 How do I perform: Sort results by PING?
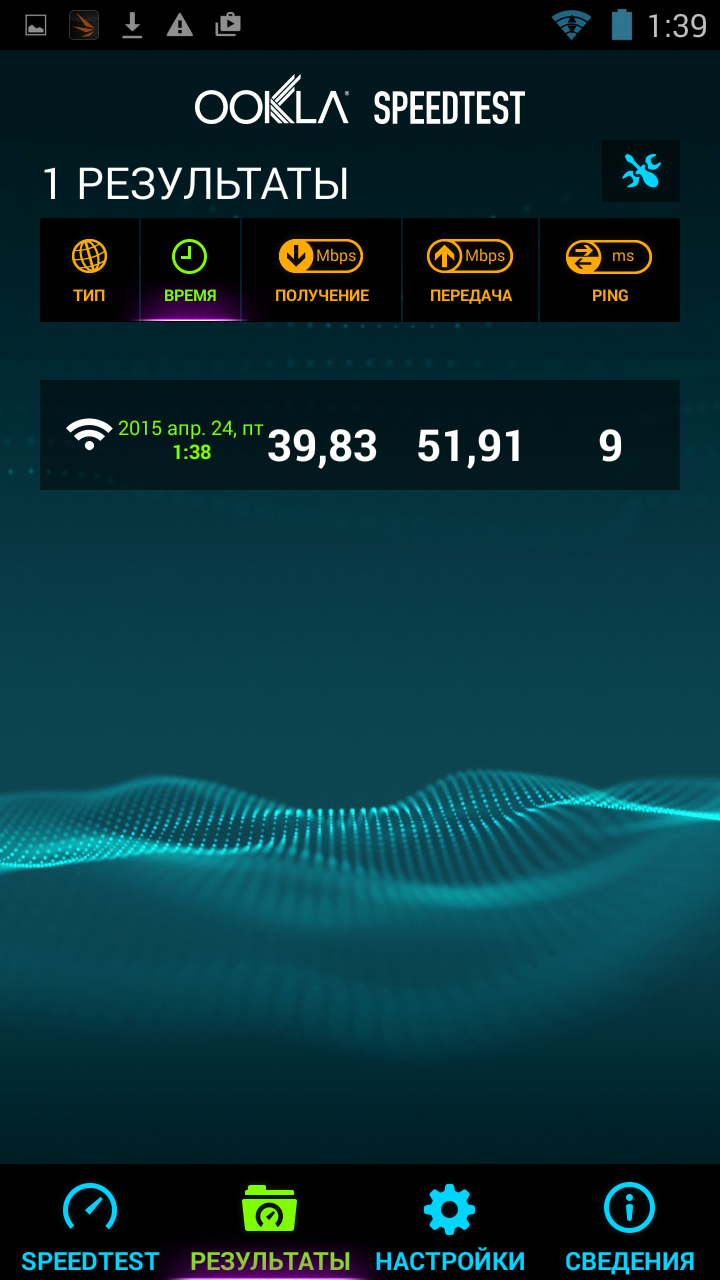coord(609,271)
